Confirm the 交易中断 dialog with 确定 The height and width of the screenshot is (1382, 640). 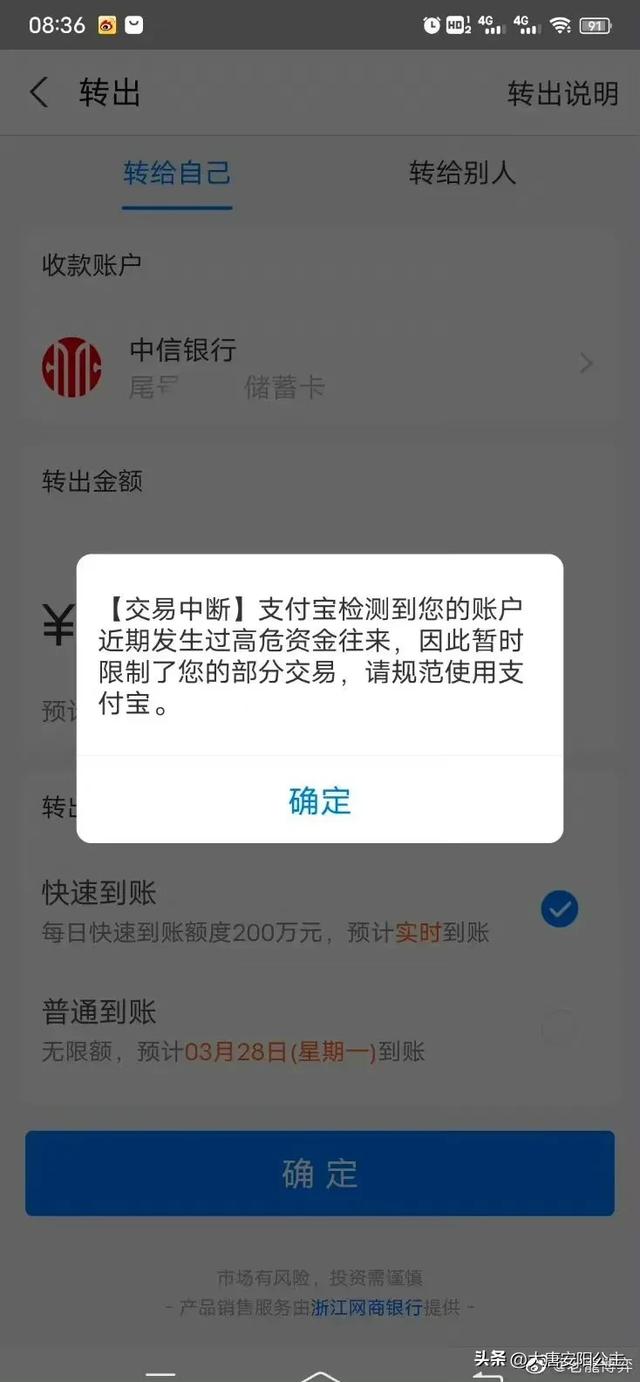click(320, 800)
